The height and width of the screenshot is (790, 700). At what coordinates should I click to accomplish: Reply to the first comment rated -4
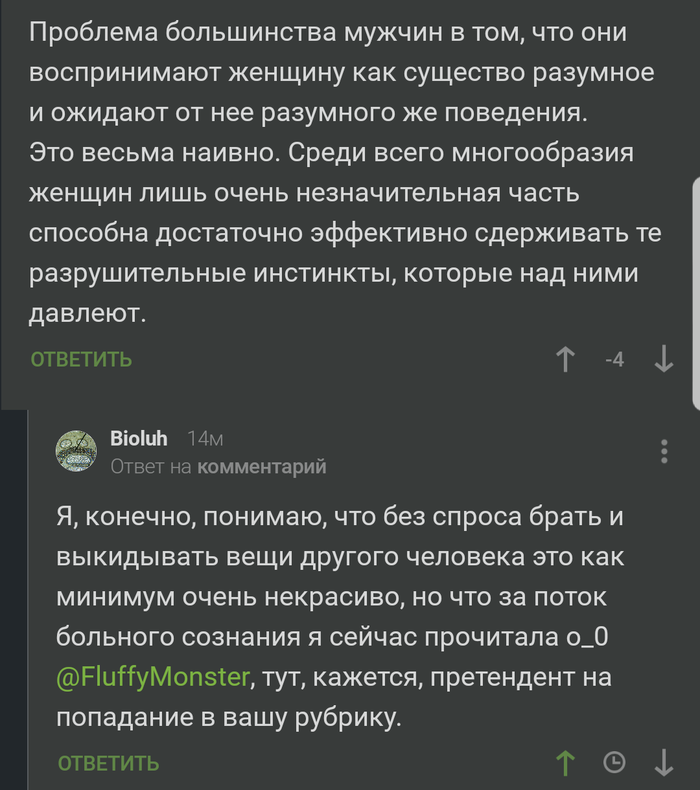click(x=81, y=359)
